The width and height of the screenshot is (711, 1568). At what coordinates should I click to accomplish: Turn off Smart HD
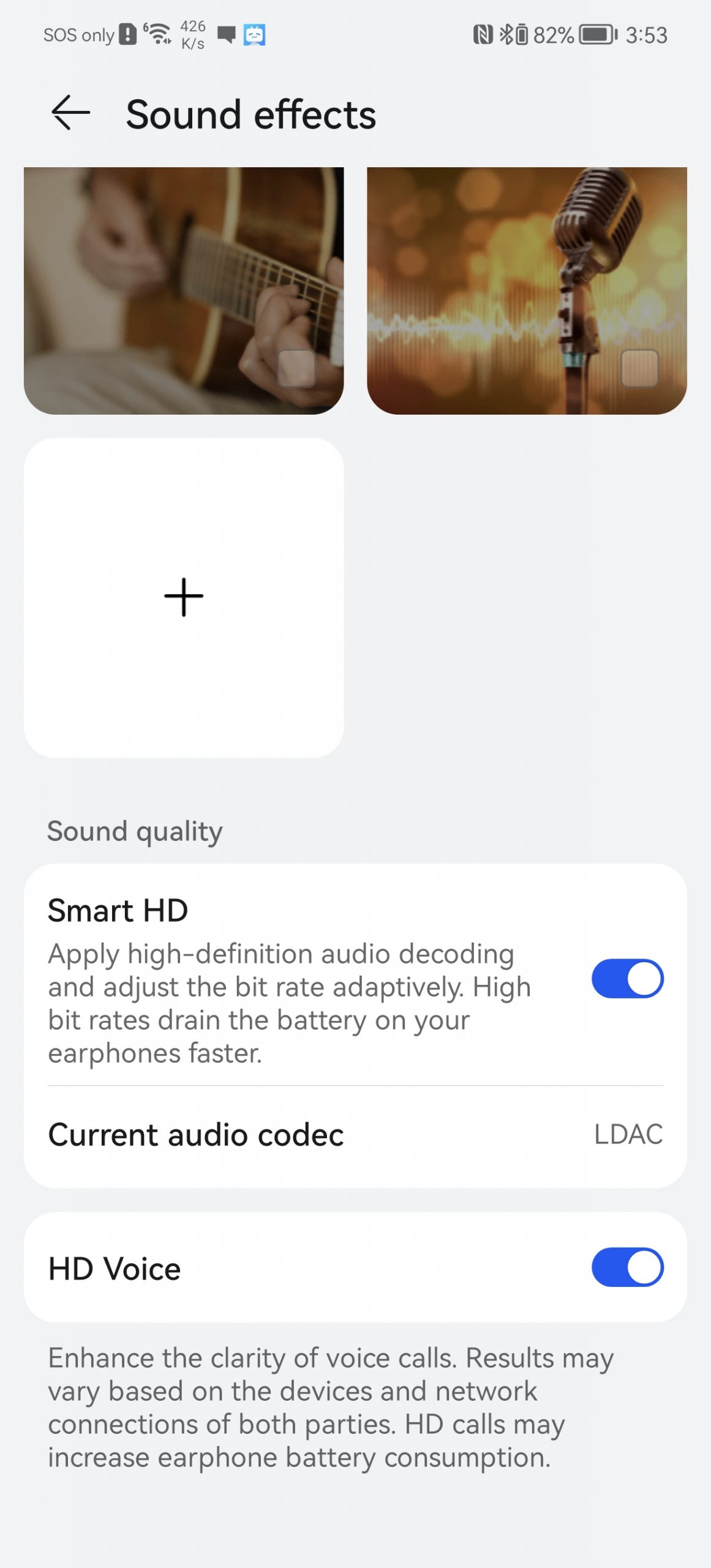[x=627, y=978]
